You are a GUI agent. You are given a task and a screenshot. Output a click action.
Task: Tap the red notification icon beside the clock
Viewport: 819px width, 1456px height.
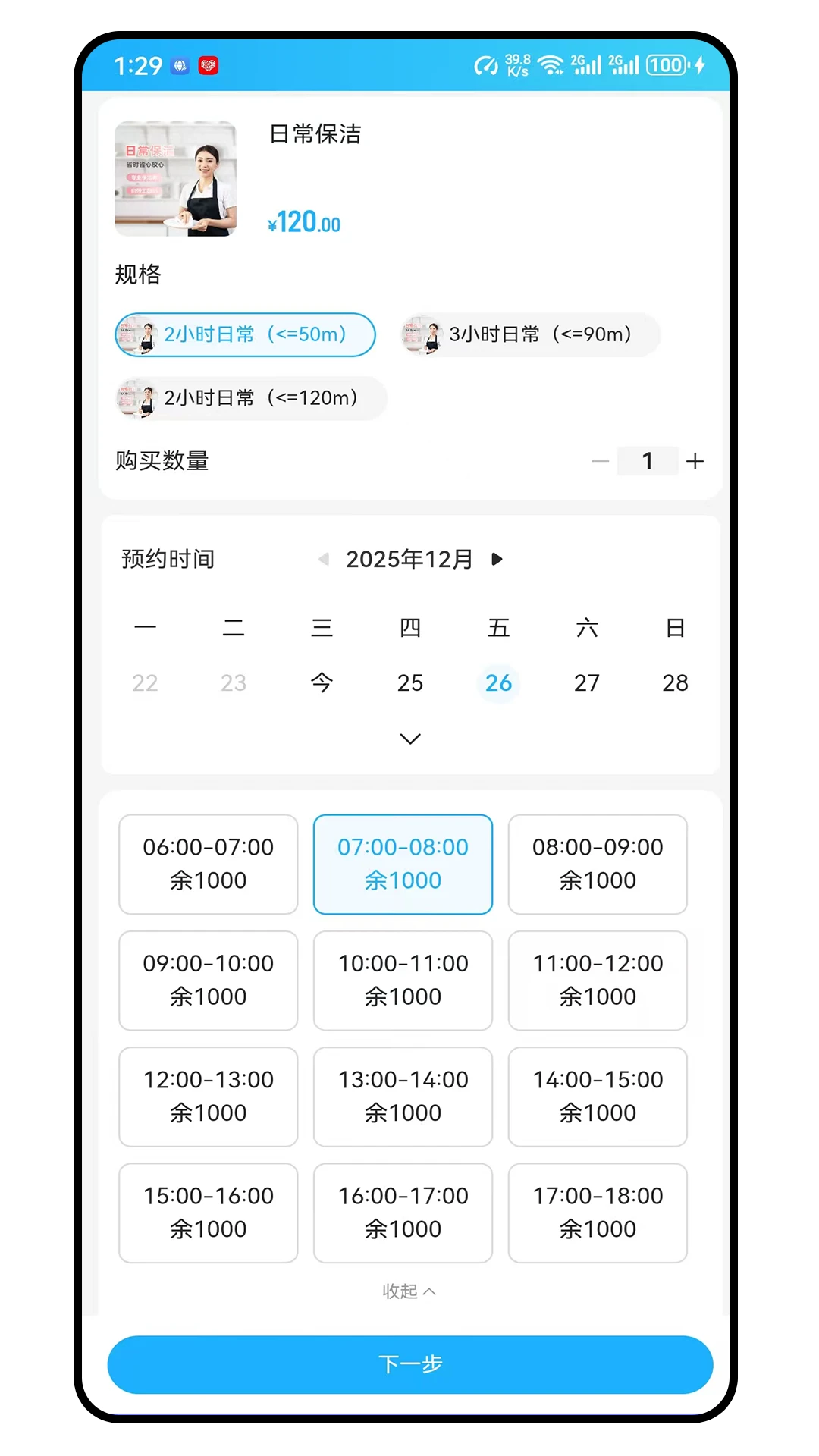coord(208,66)
